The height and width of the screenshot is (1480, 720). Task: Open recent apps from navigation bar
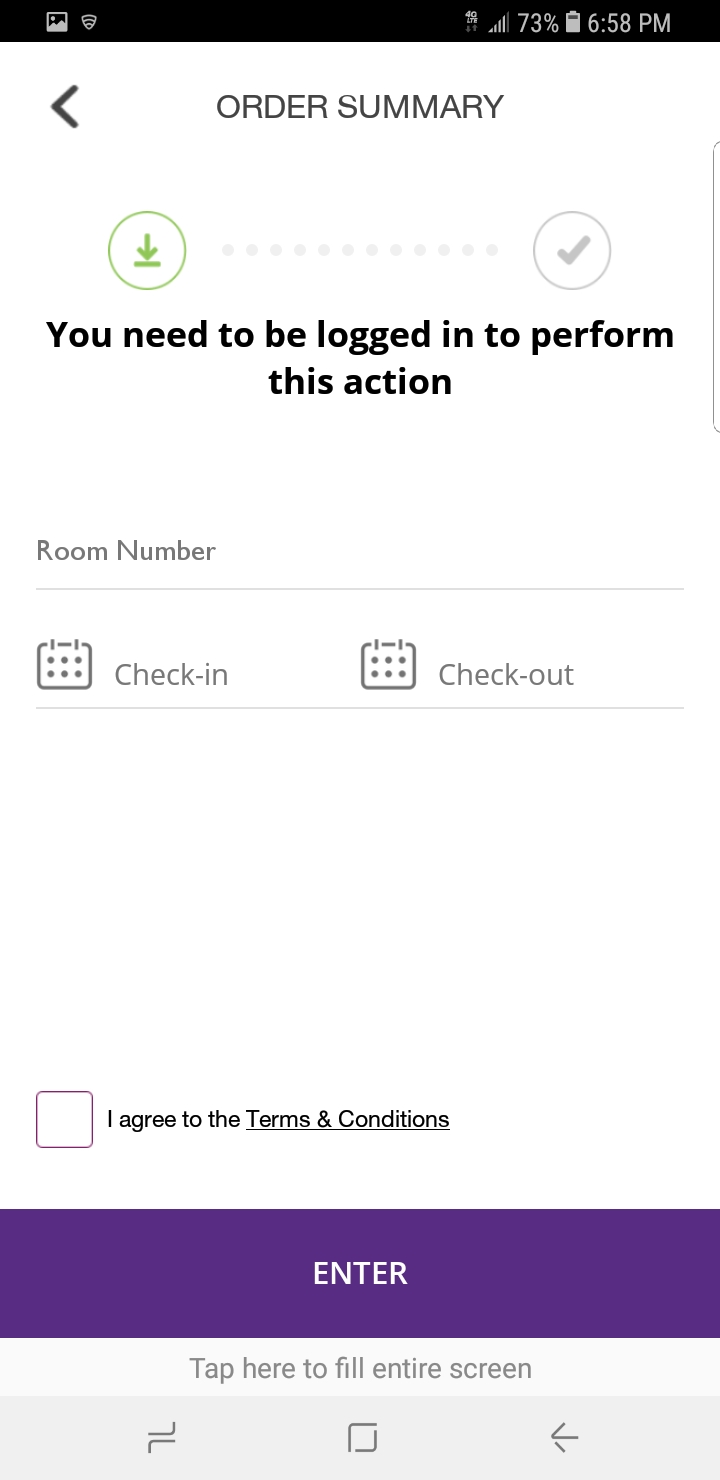pos(162,1439)
